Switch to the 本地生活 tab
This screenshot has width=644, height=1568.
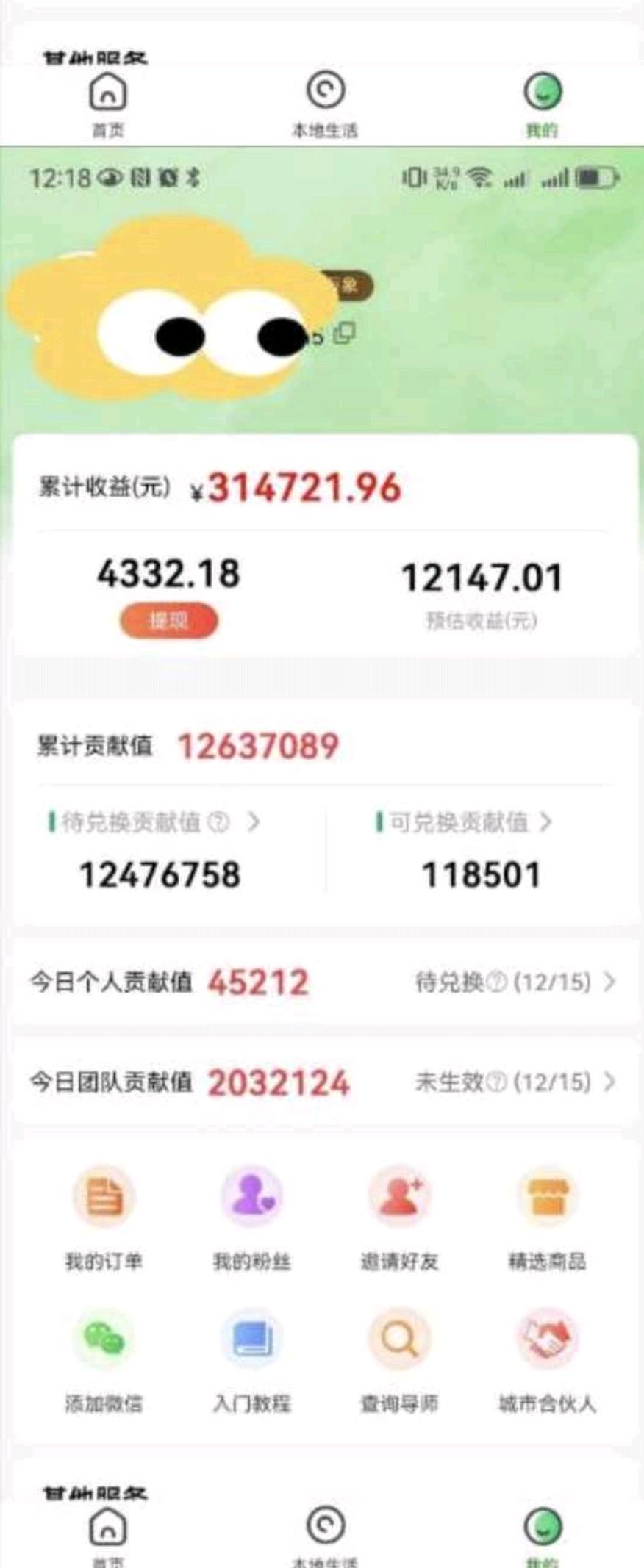point(323,103)
